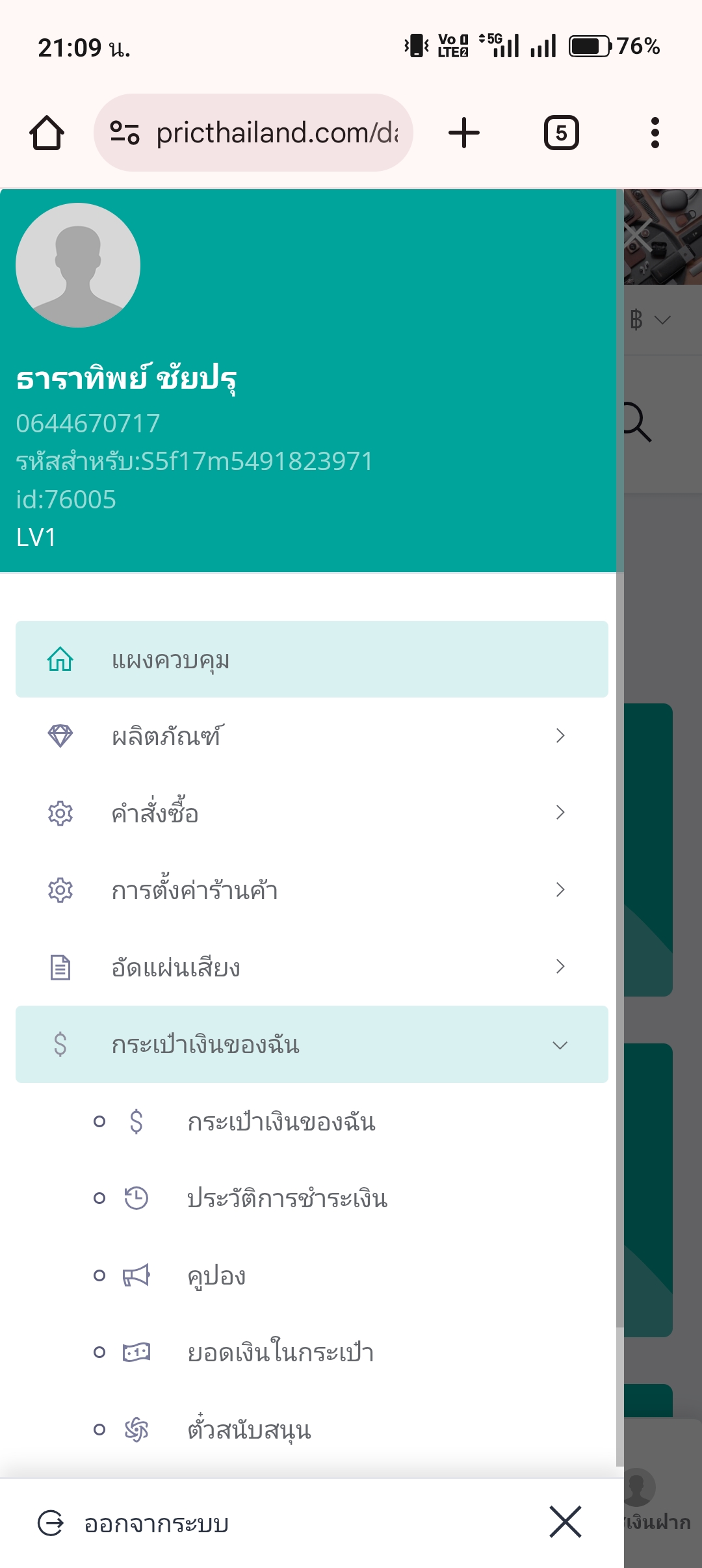The width and height of the screenshot is (702, 1568).
Task: Tap the browser home icon
Action: (47, 133)
